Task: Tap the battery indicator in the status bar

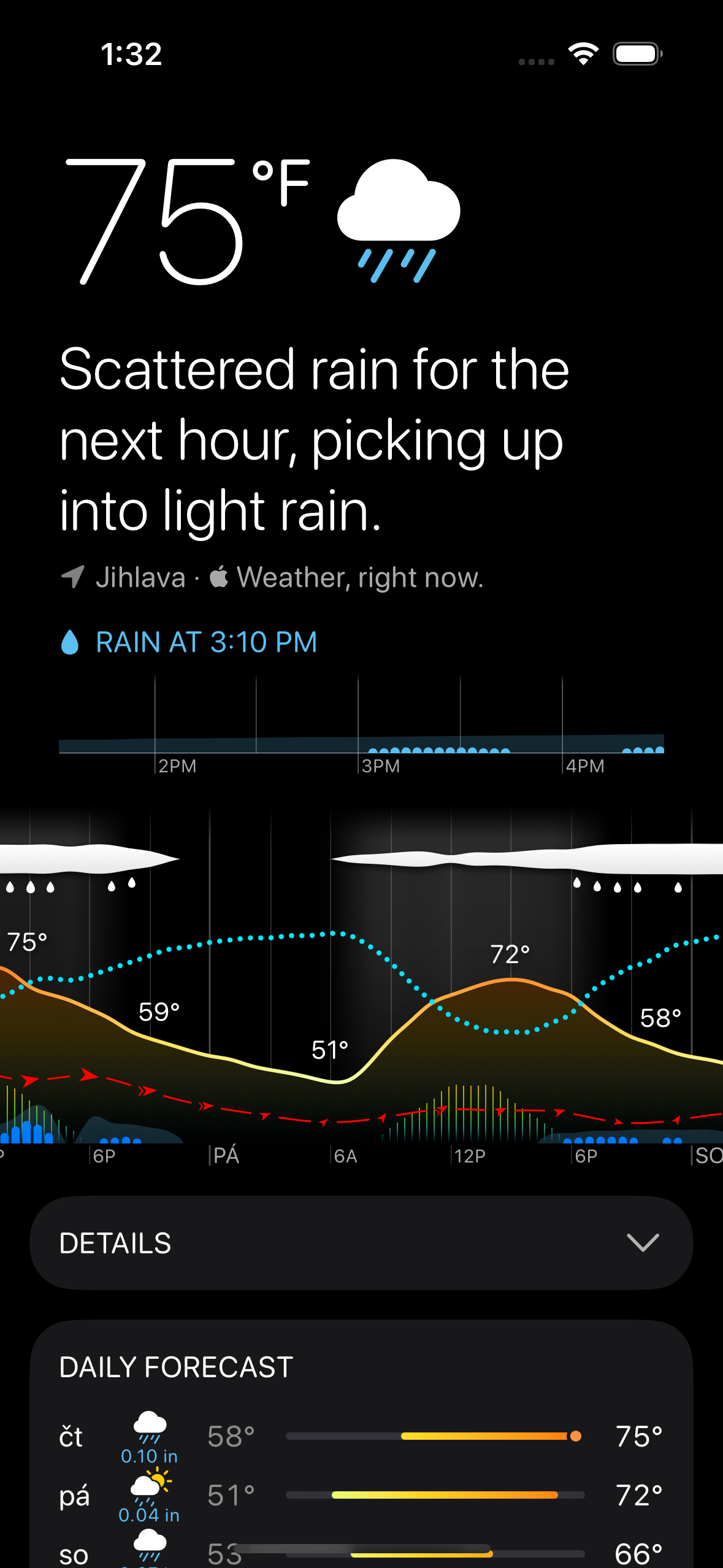Action: (x=636, y=54)
